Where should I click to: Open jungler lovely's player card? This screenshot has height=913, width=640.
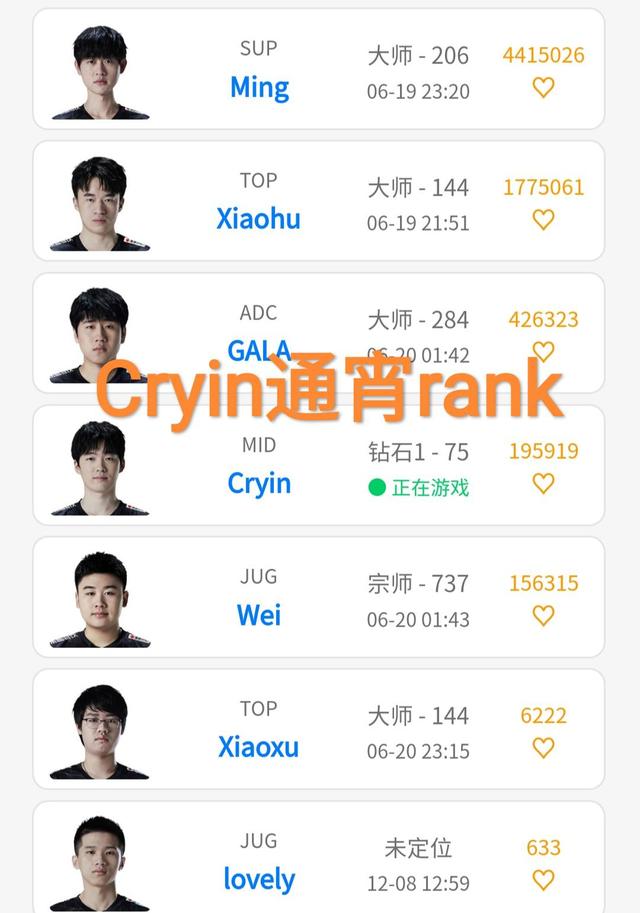(259, 879)
